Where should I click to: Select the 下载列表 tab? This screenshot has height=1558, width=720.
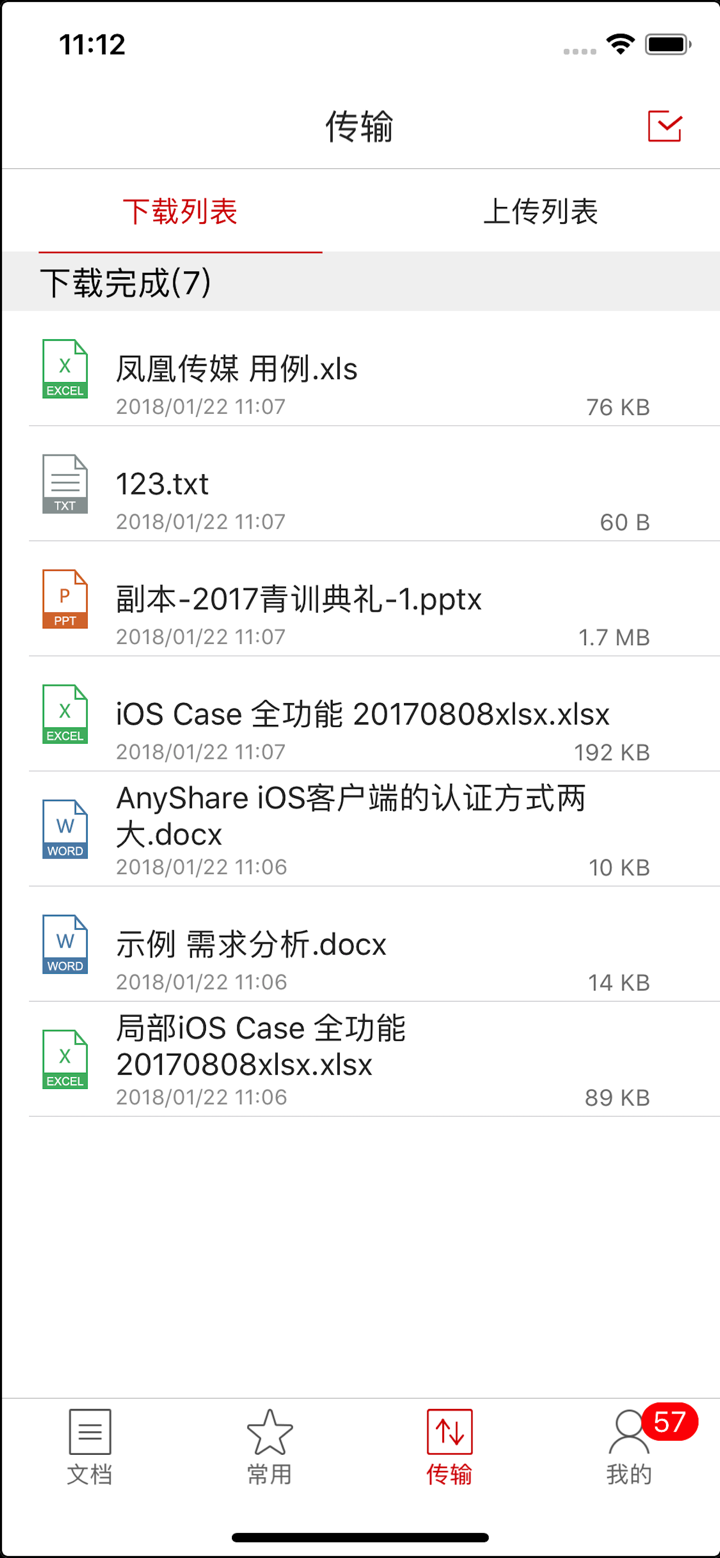pos(180,211)
